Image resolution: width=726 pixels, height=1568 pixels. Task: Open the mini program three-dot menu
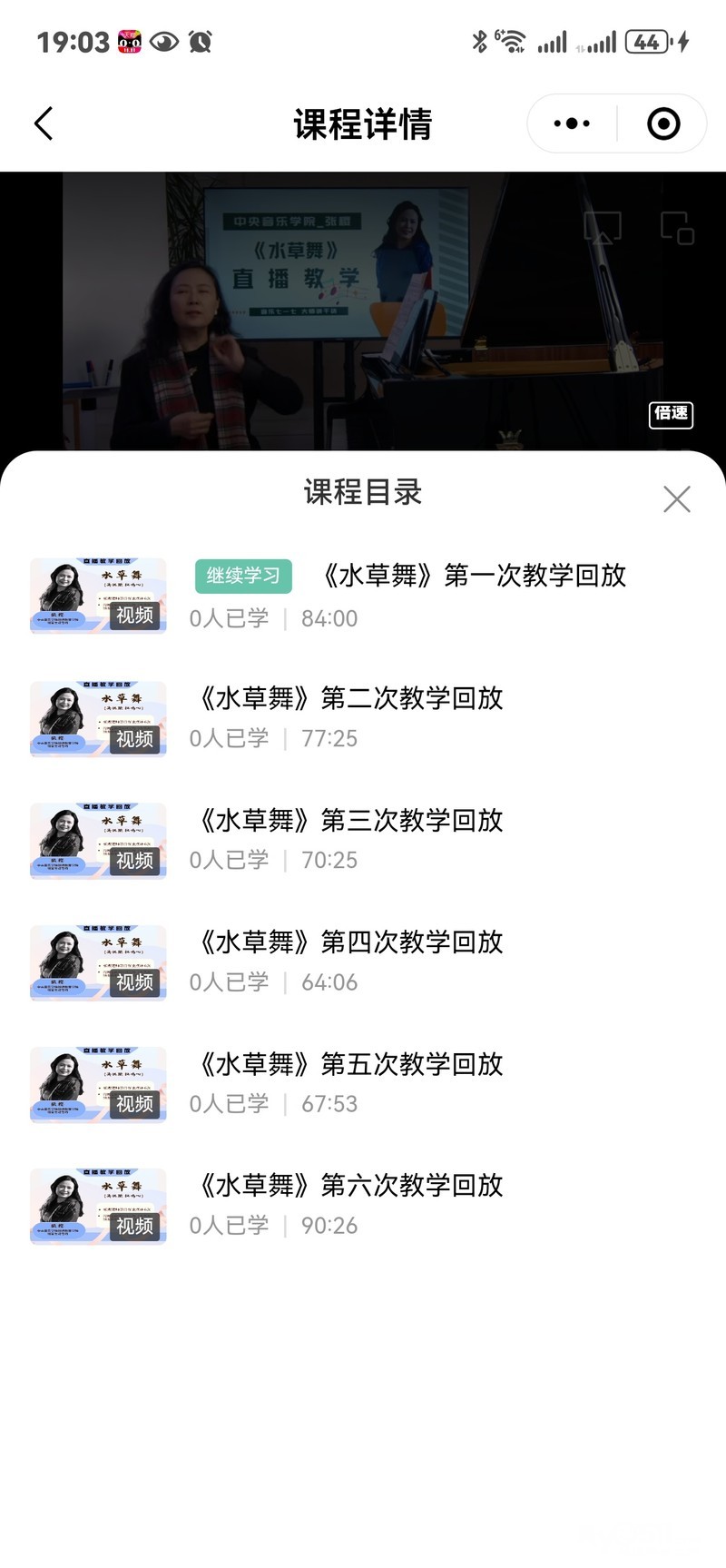click(572, 123)
